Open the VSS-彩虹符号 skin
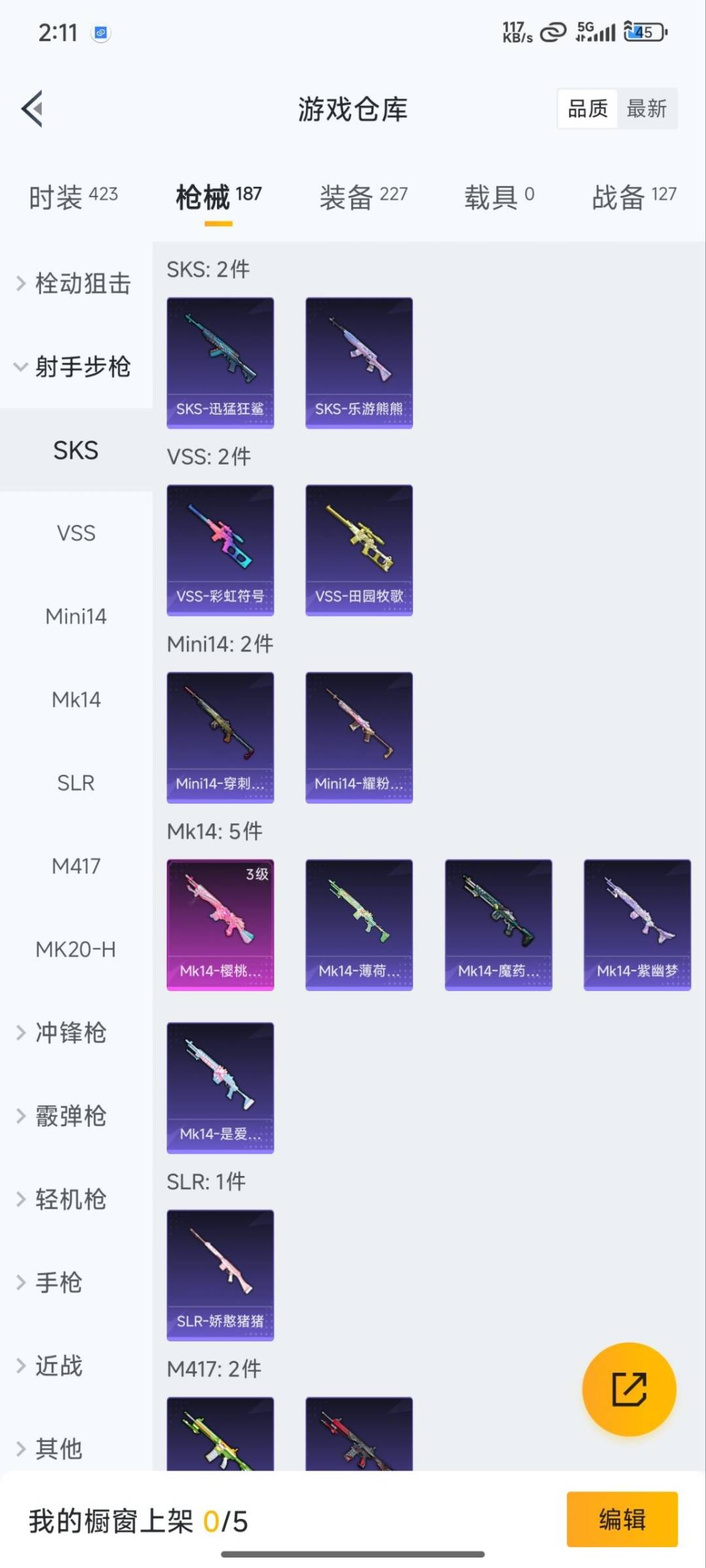Screen dimensions: 706x1568 point(220,549)
